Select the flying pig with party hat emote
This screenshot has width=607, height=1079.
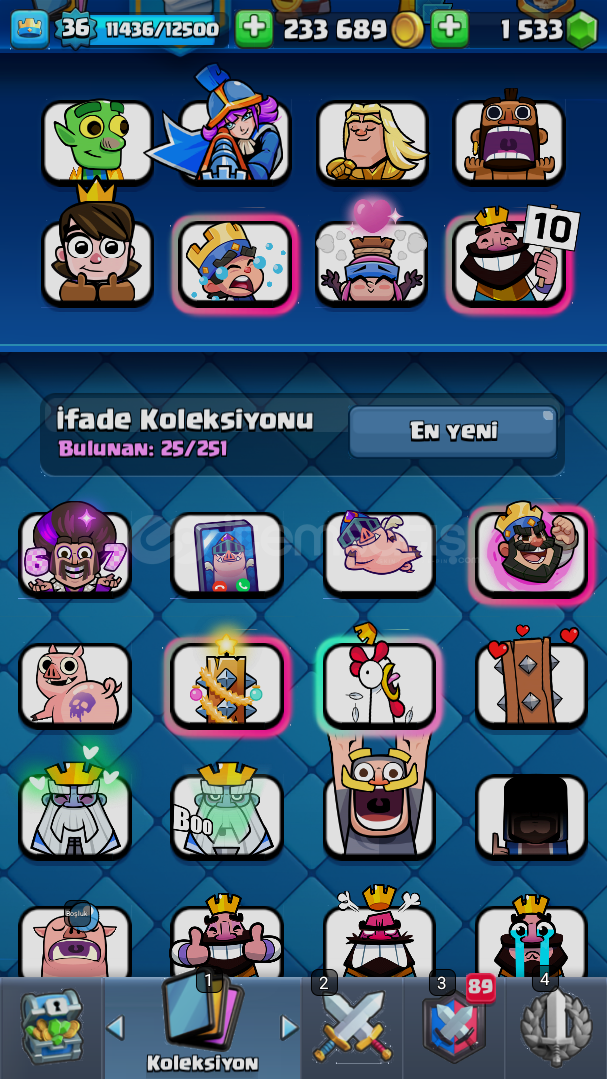[379, 553]
